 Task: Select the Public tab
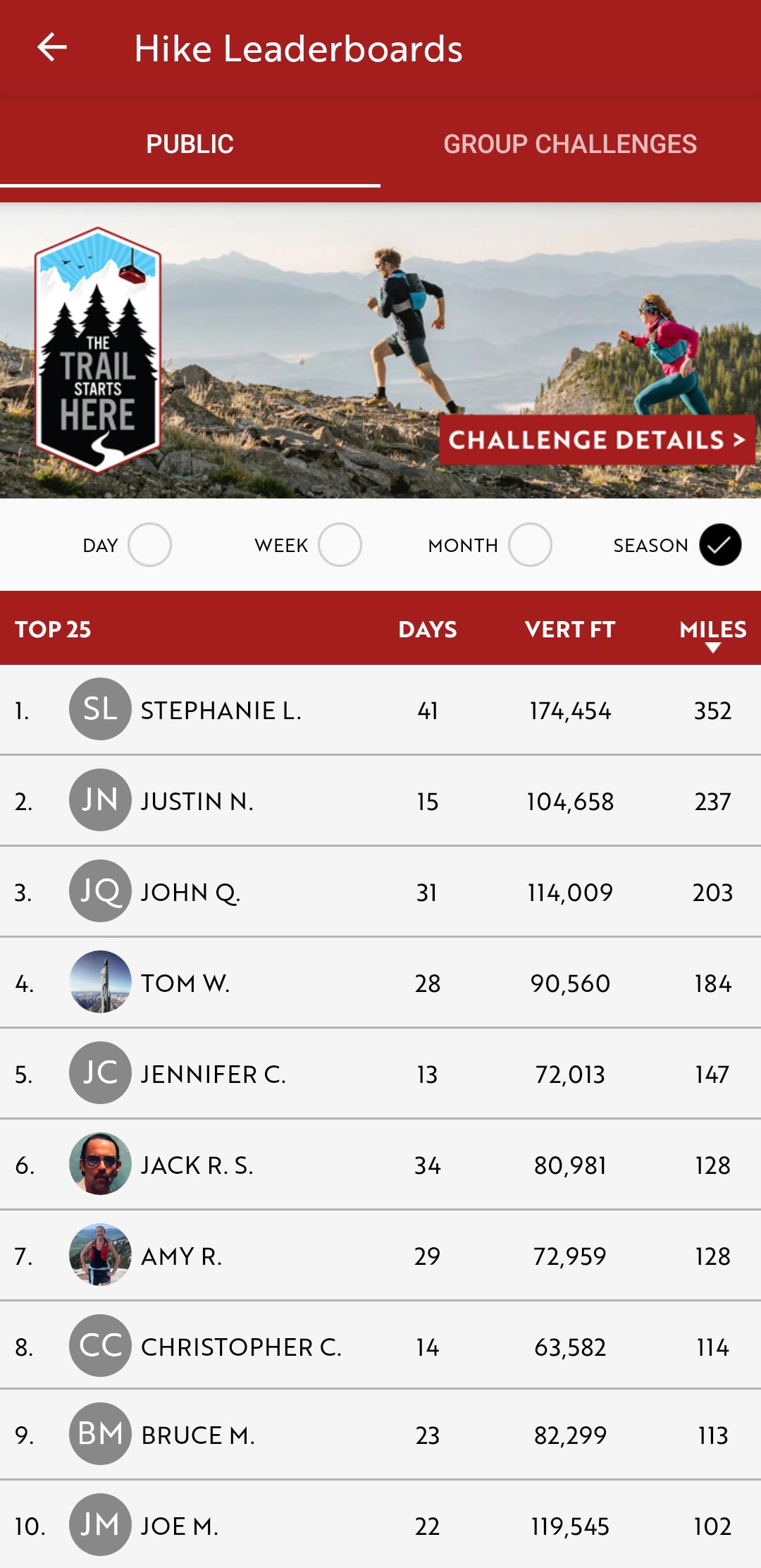pyautogui.click(x=190, y=144)
